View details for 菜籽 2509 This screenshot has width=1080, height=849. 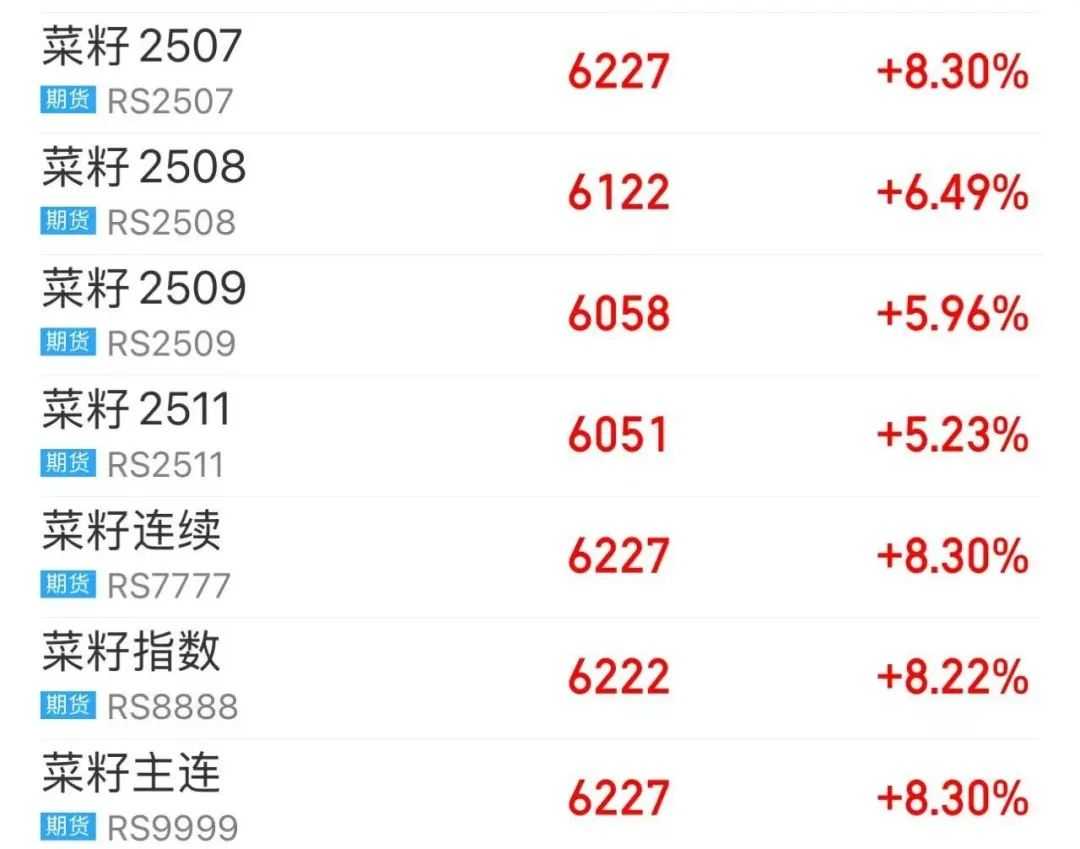pyautogui.click(x=540, y=314)
